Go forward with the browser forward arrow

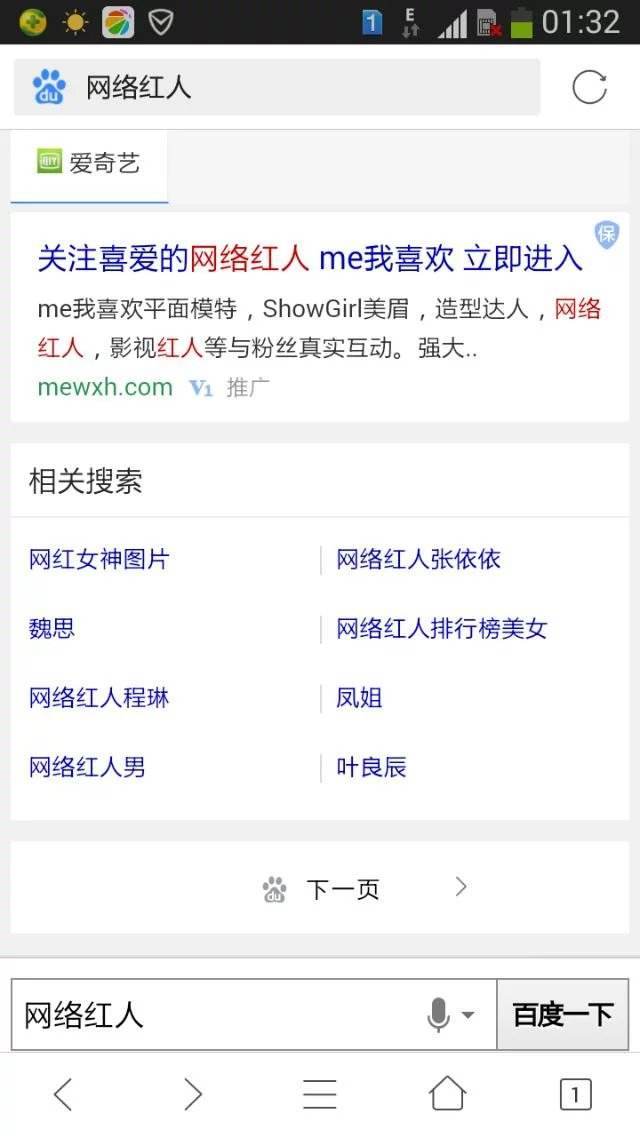[192, 1095]
